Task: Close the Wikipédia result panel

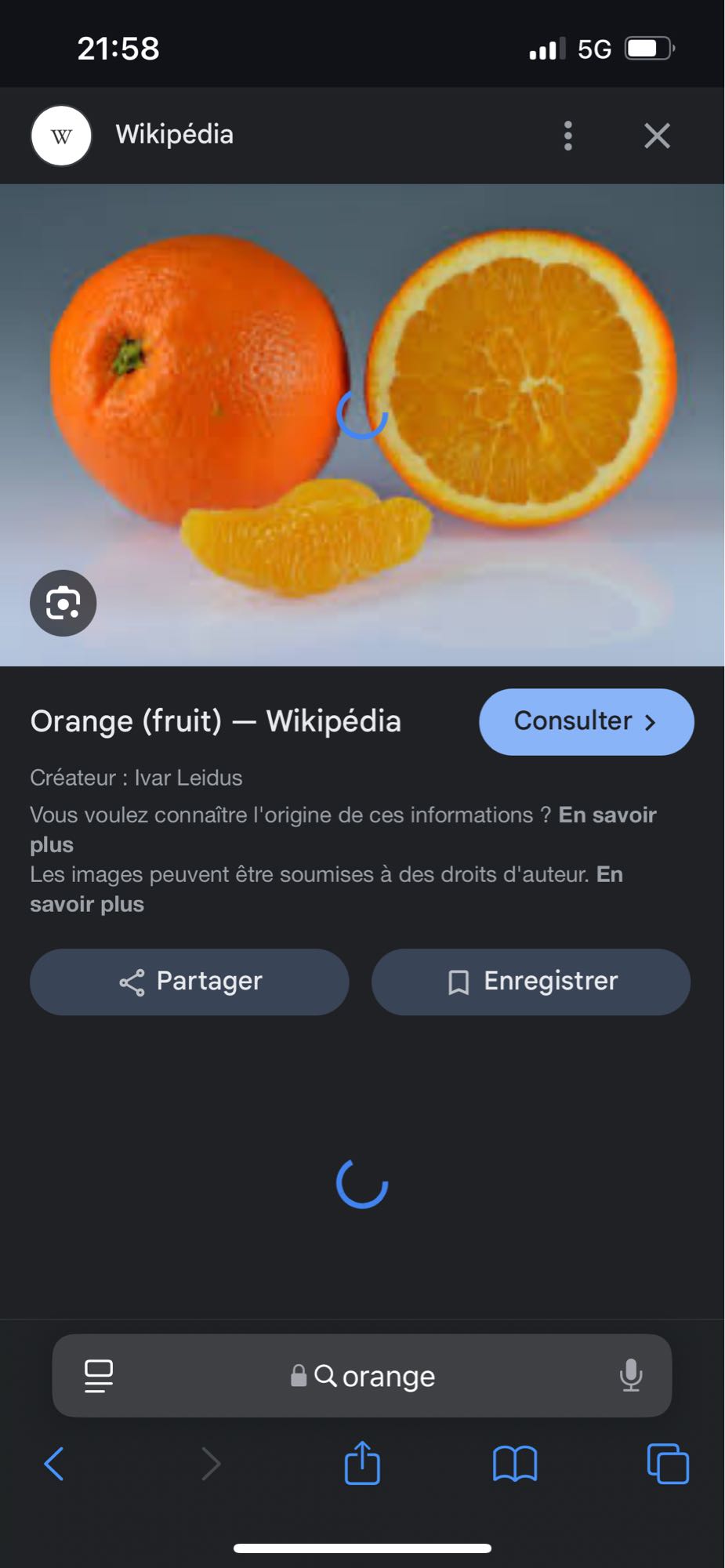Action: point(657,136)
